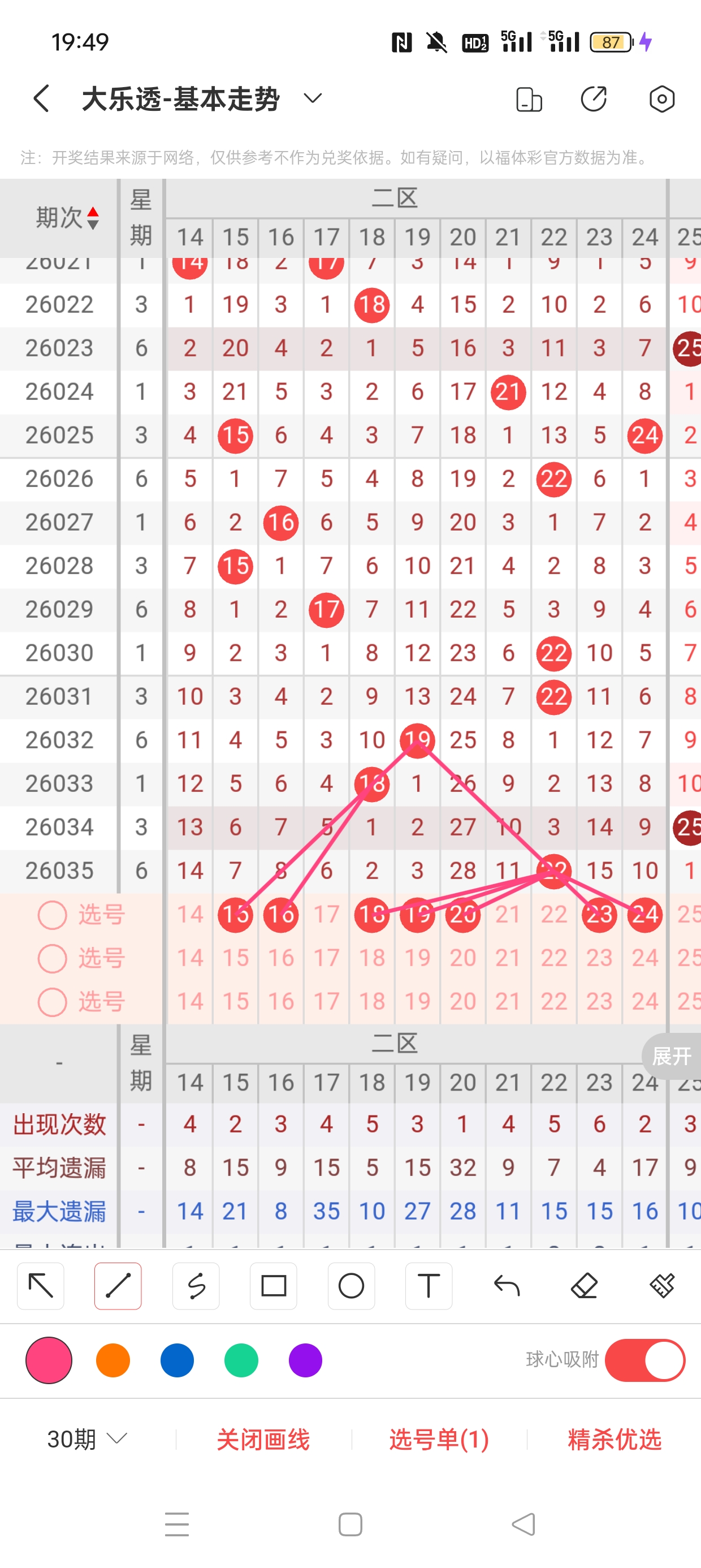701x1568 pixels.
Task: Select the arrow drawing tool
Action: pyautogui.click(x=41, y=1286)
